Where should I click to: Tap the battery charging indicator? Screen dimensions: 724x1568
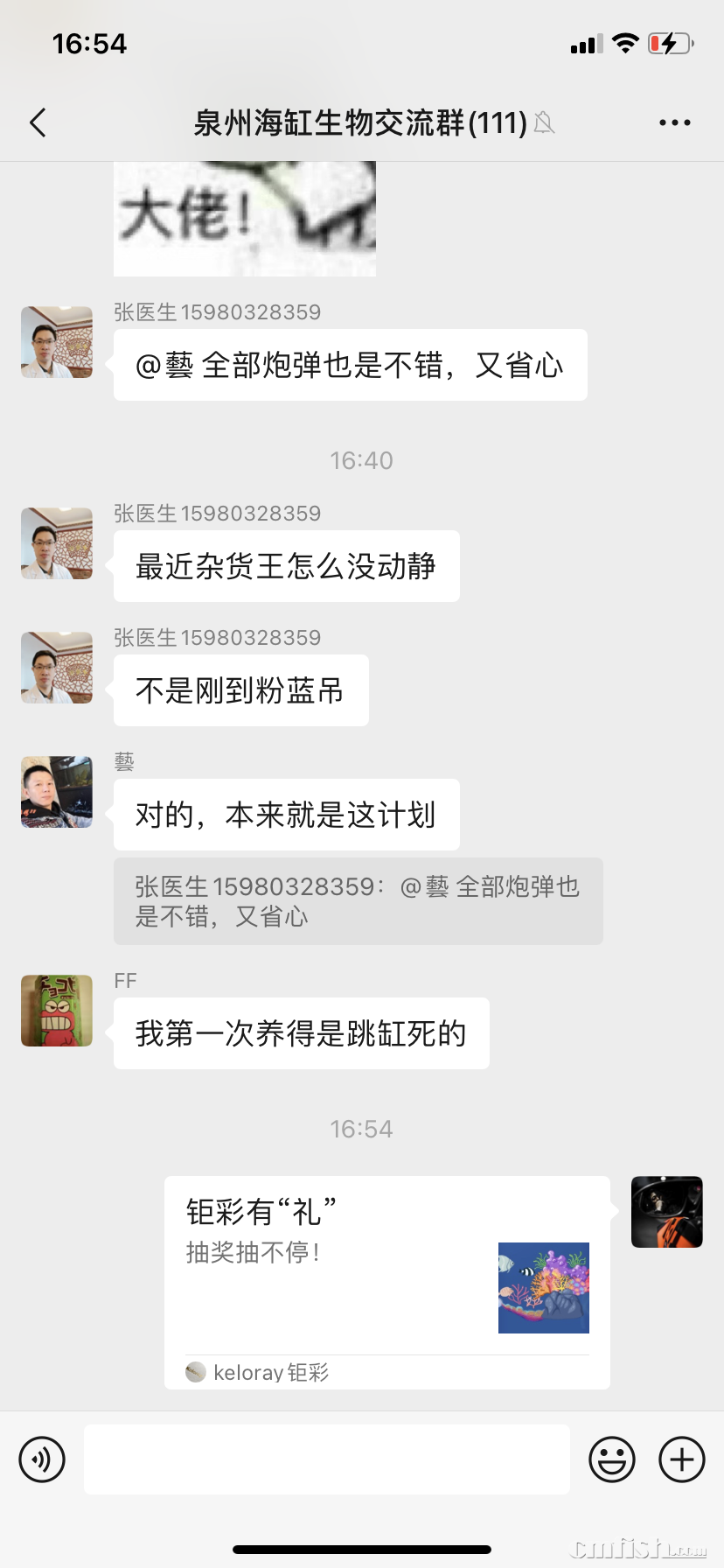pyautogui.click(x=672, y=42)
